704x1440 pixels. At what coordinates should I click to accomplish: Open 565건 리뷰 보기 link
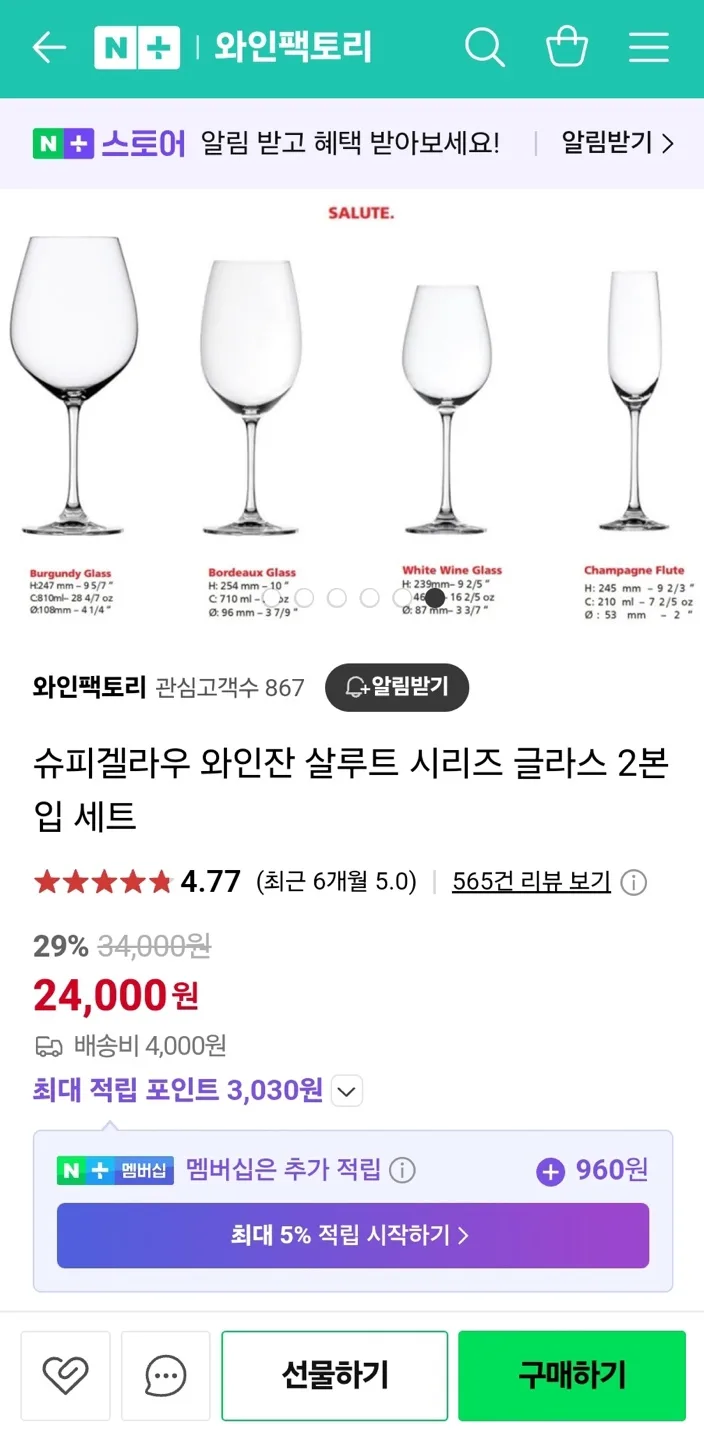[531, 881]
